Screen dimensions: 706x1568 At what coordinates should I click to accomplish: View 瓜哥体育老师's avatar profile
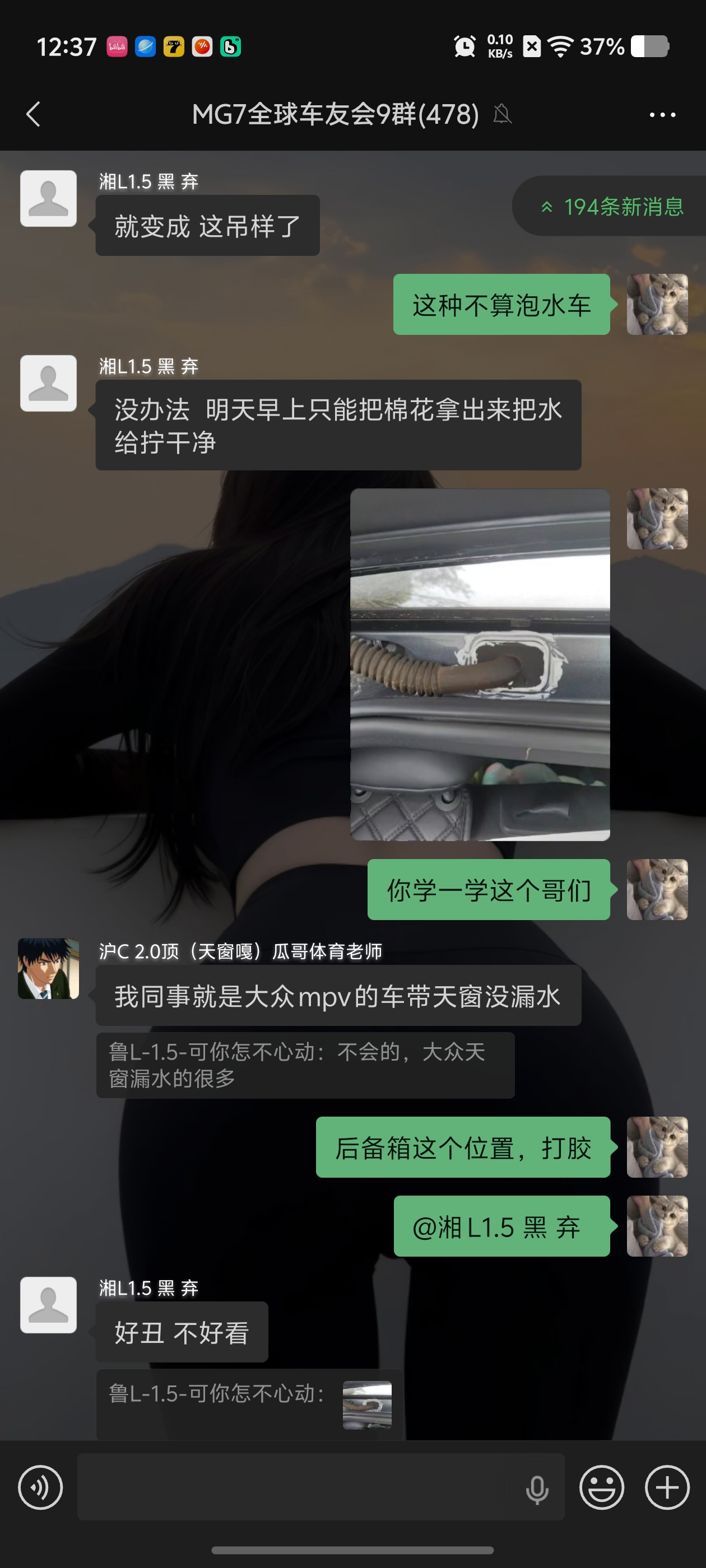49,968
